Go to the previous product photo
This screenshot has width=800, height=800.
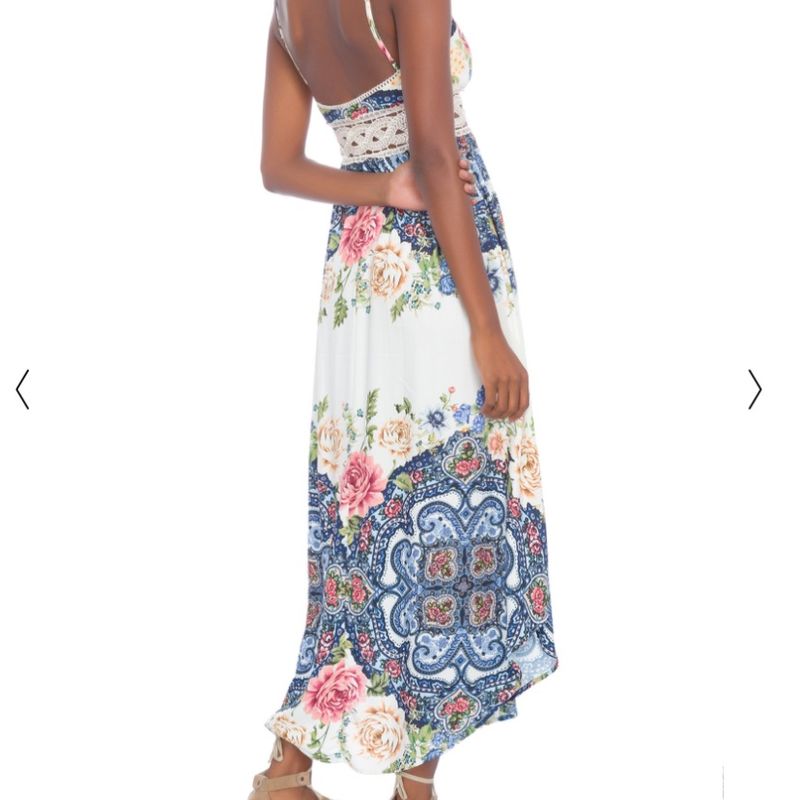(x=22, y=389)
